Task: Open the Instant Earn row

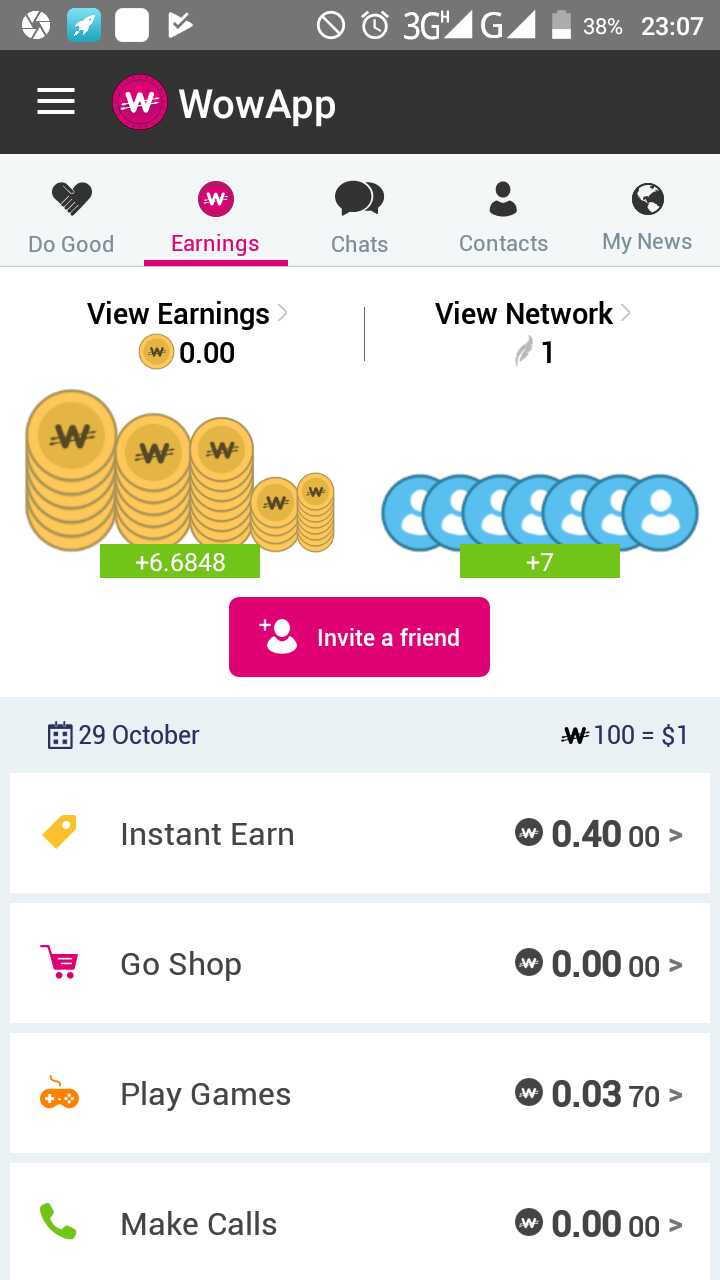Action: click(x=360, y=833)
